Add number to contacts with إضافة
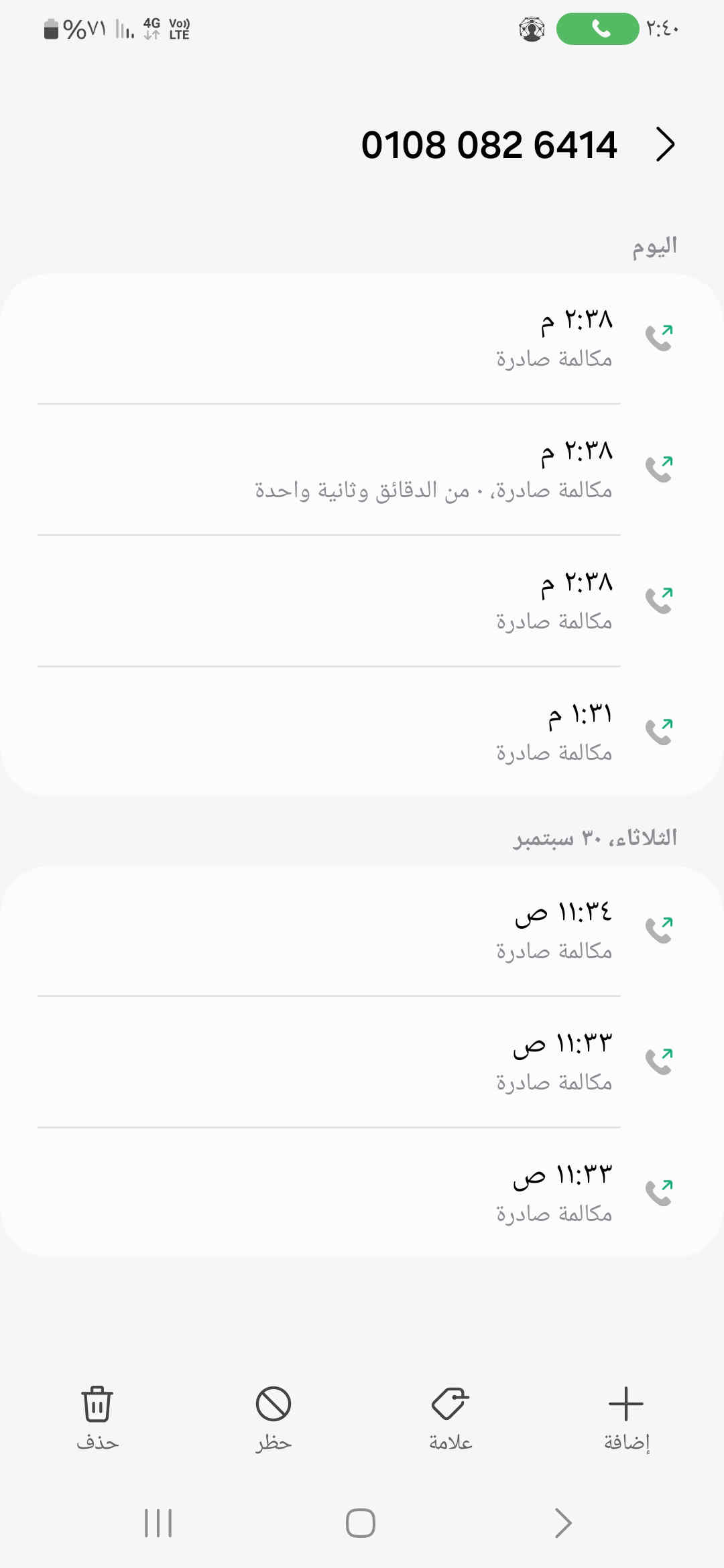The height and width of the screenshot is (1568, 724). pyautogui.click(x=626, y=1417)
